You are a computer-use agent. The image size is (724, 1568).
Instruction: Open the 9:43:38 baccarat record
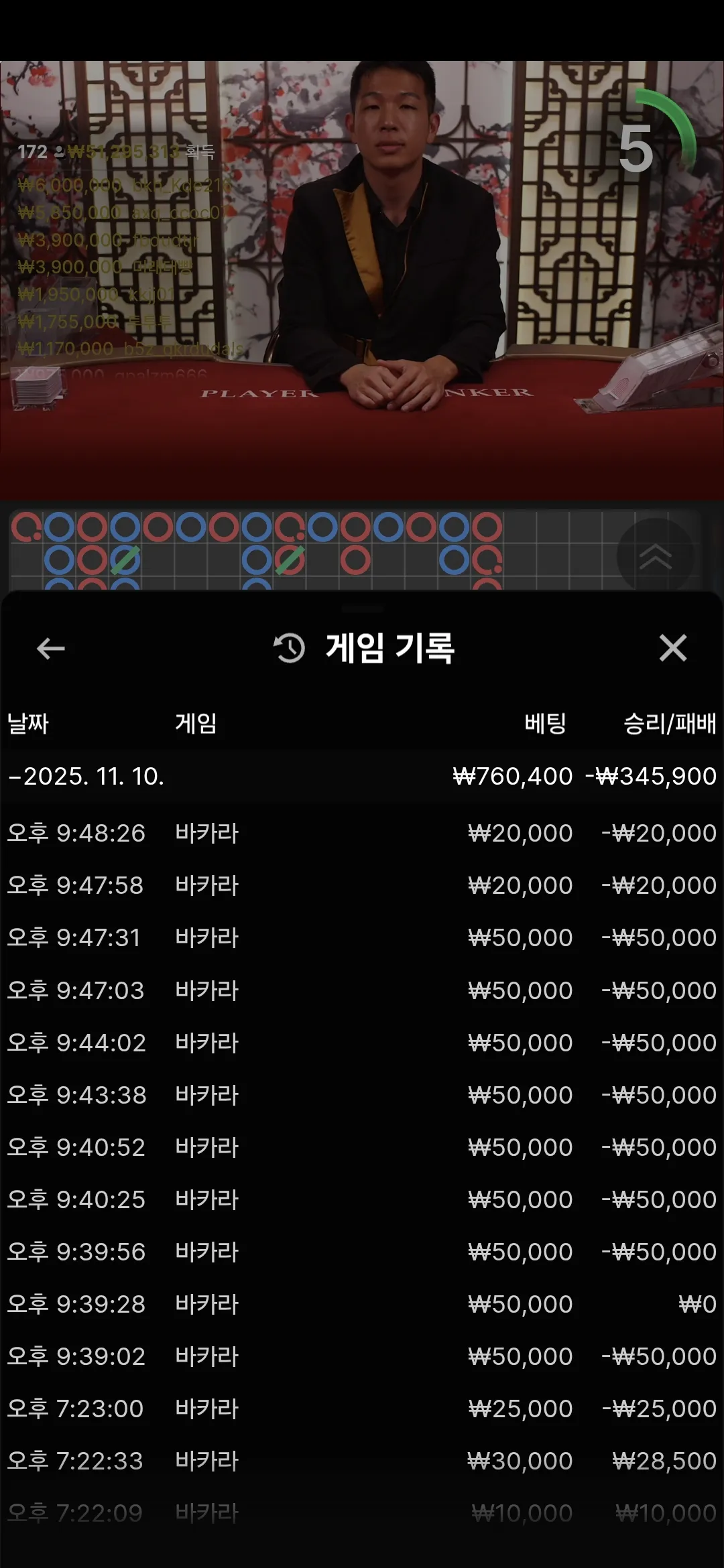pos(362,1095)
